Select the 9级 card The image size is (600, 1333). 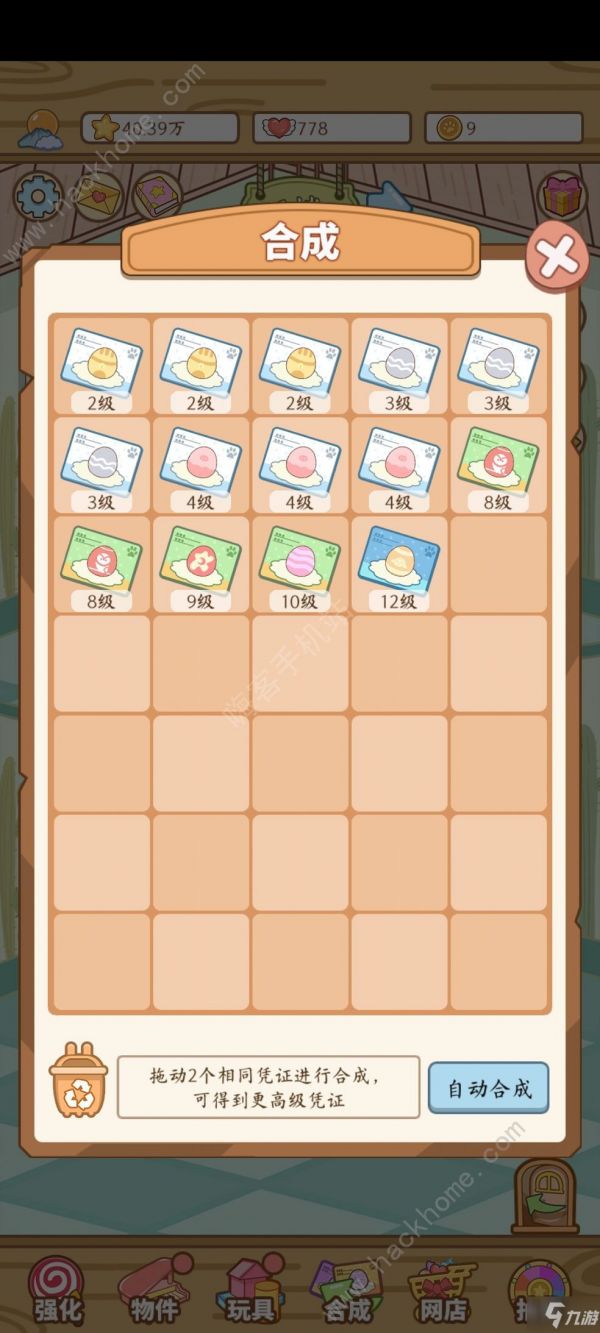click(x=200, y=564)
